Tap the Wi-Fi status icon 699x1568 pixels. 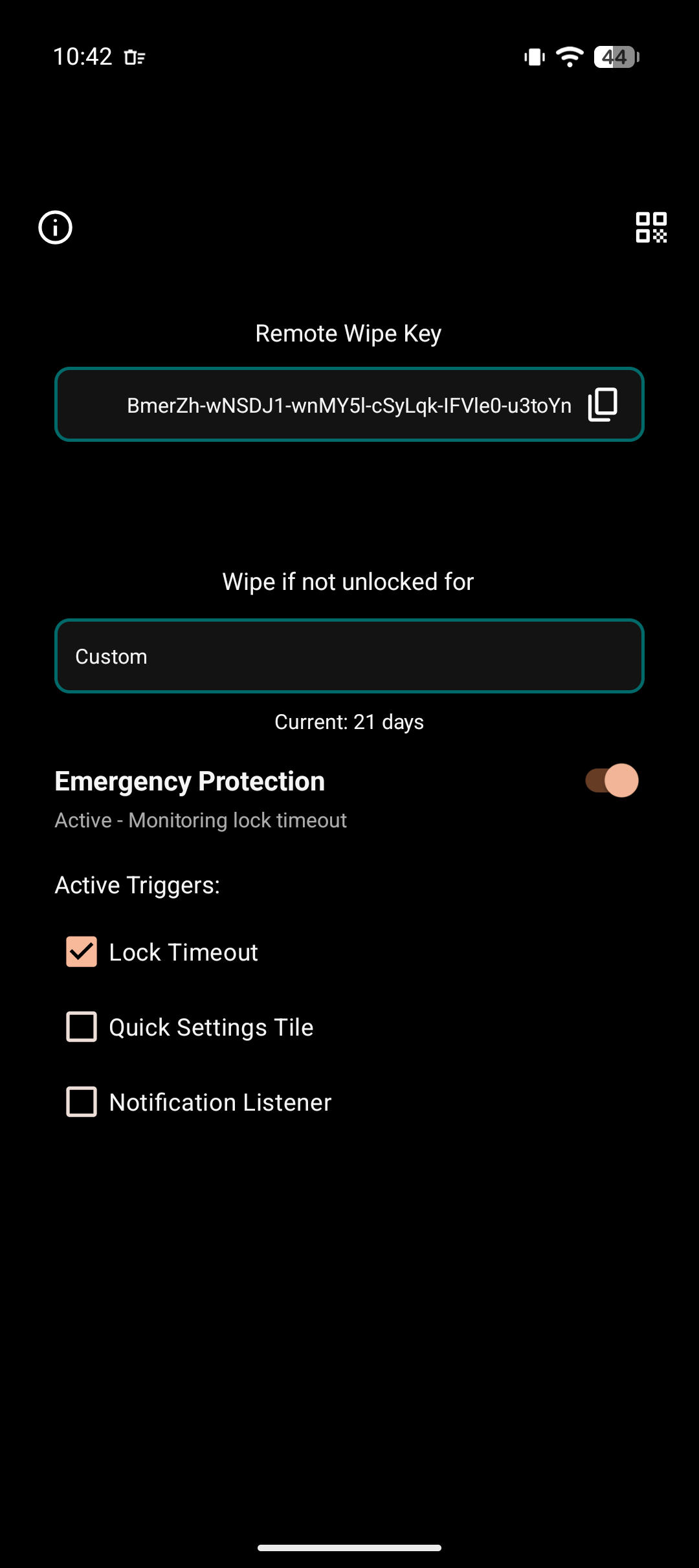pyautogui.click(x=570, y=57)
